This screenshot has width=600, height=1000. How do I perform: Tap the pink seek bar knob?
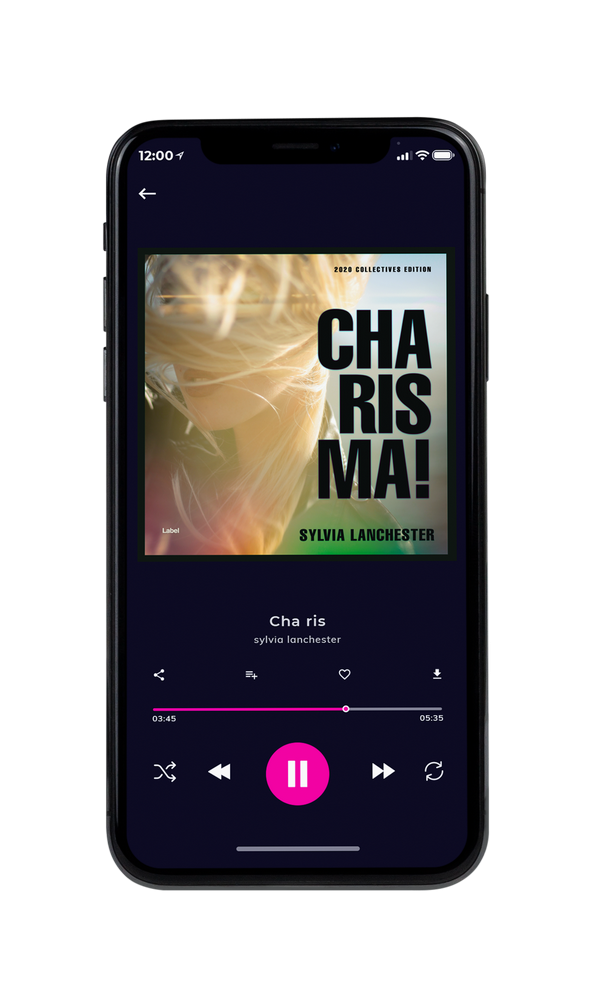(x=346, y=709)
